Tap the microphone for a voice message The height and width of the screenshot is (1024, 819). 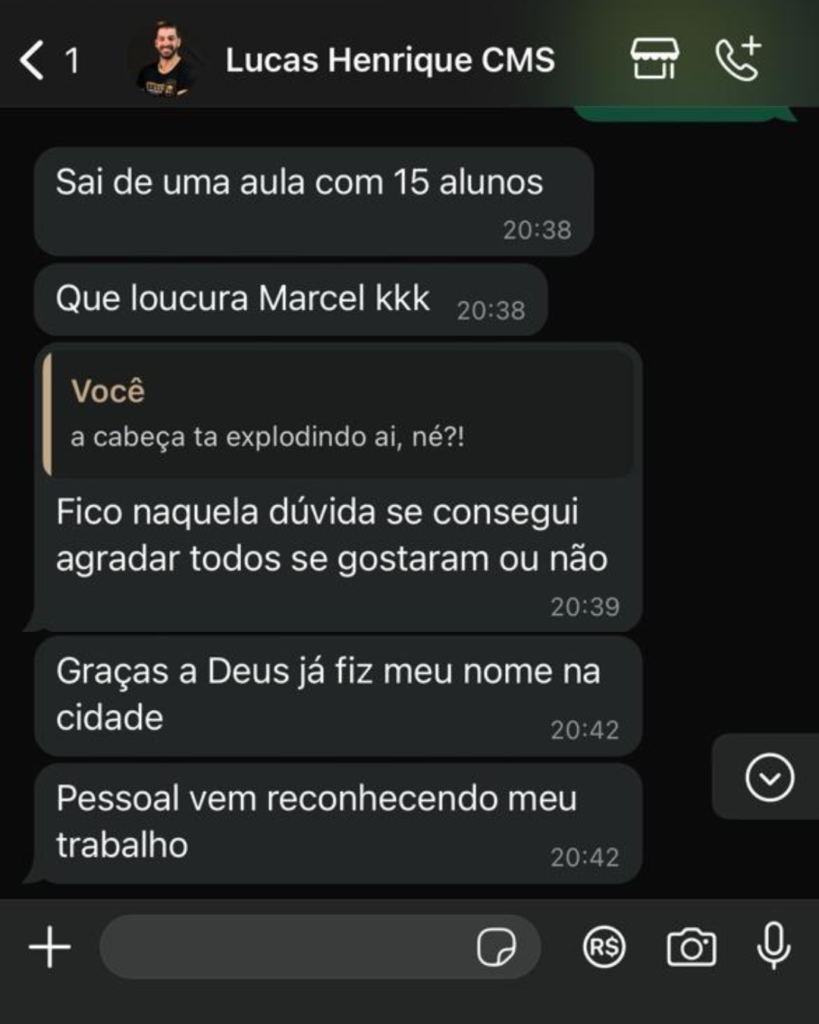point(773,945)
